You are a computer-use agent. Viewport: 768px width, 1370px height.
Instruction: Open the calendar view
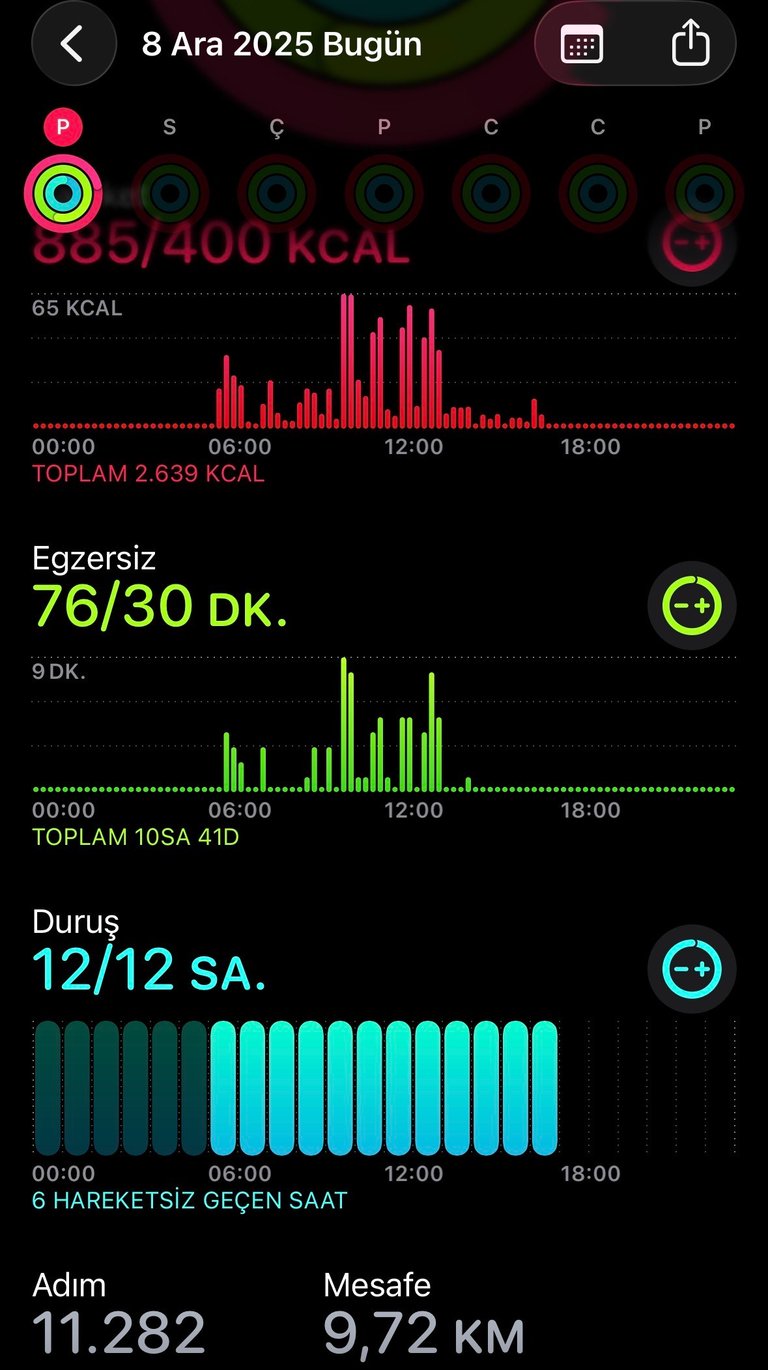(x=582, y=45)
